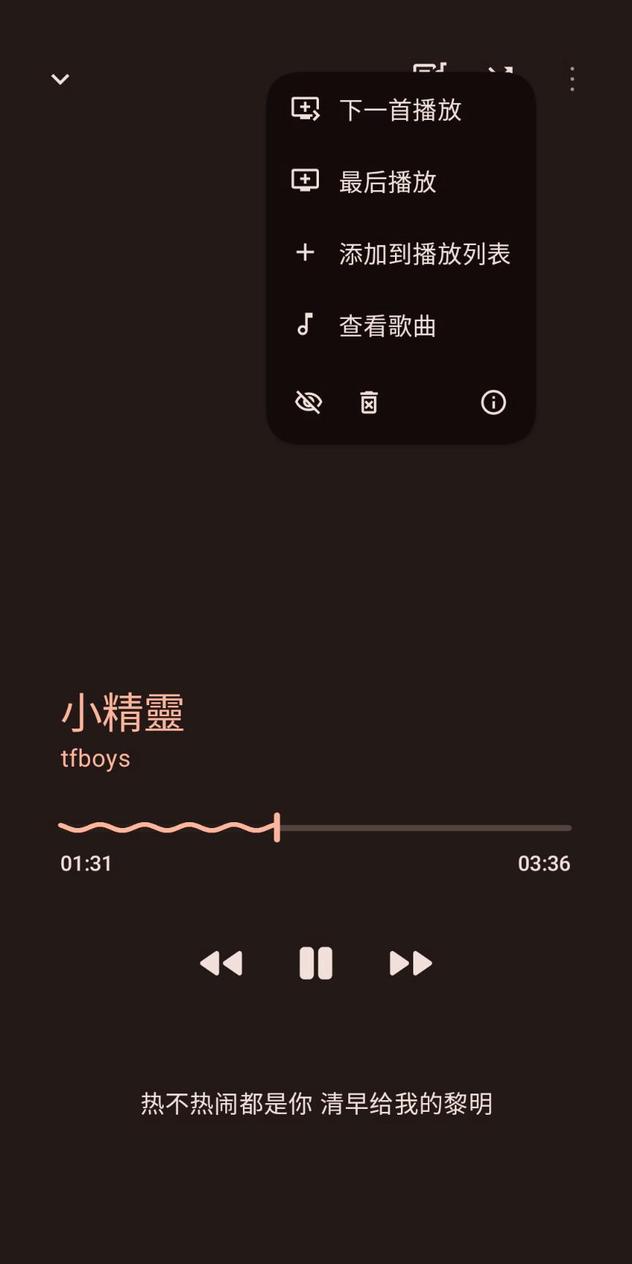The width and height of the screenshot is (632, 1264).
Task: Select 下一首播放 from the menu
Action: (x=400, y=110)
